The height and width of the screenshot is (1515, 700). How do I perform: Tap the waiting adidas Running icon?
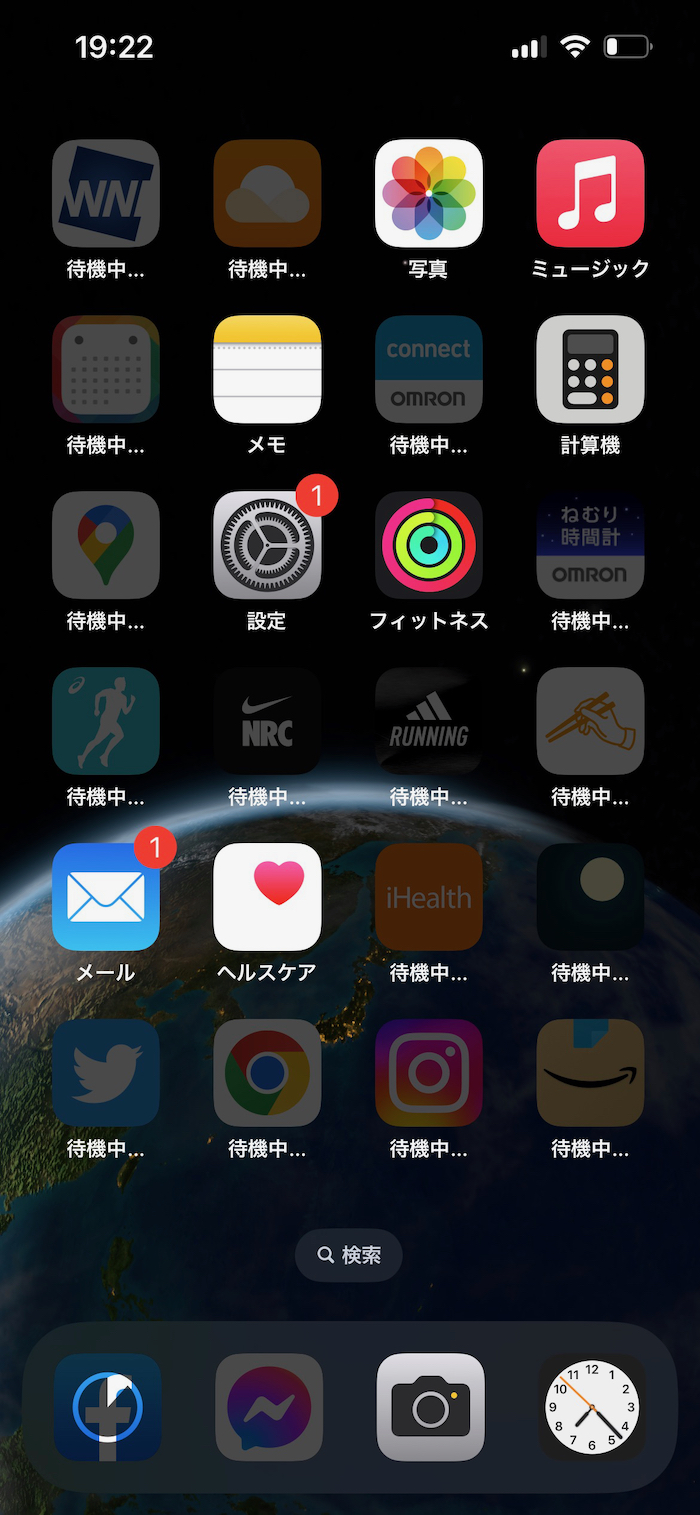(x=429, y=721)
